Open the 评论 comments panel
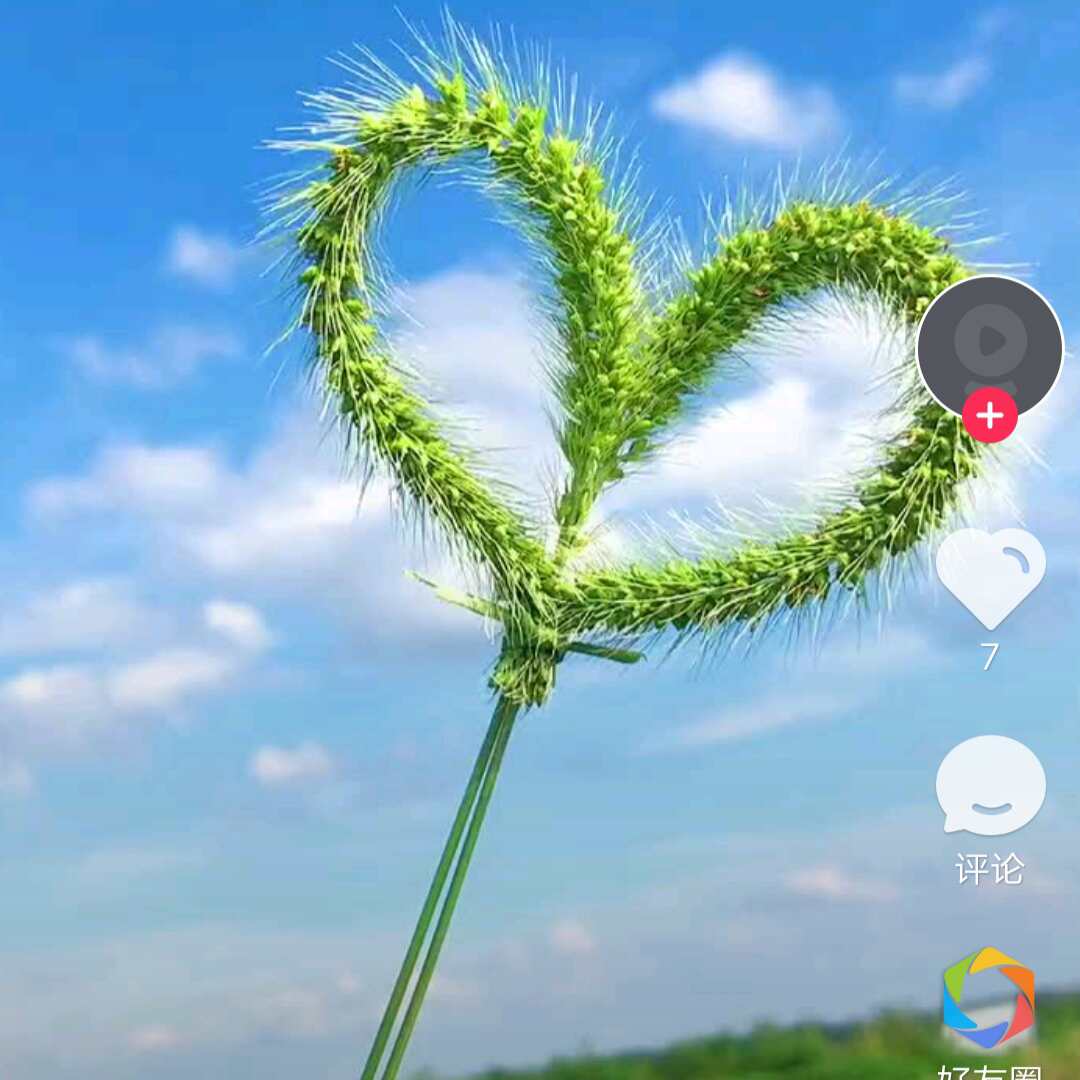The height and width of the screenshot is (1080, 1080). tap(990, 787)
